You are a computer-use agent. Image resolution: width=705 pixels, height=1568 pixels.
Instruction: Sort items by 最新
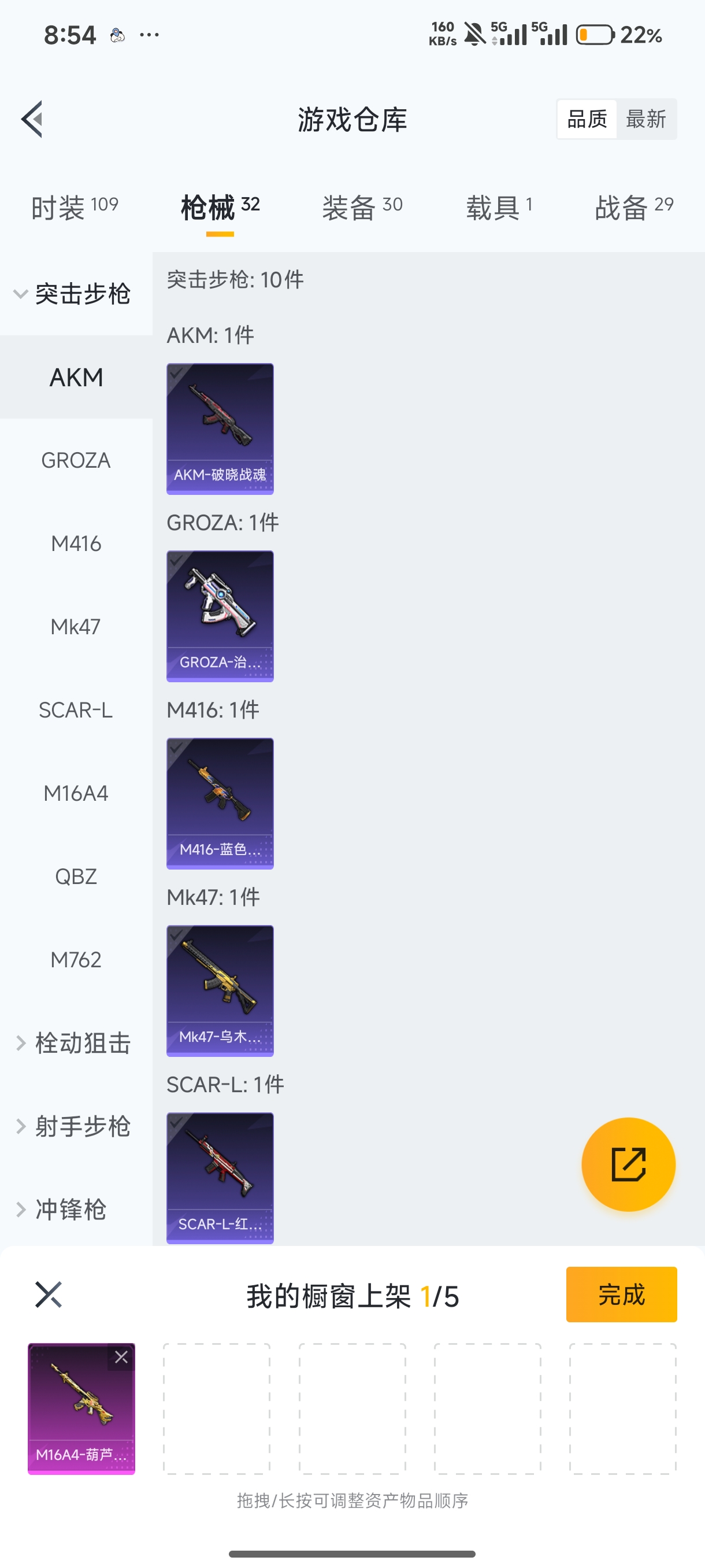[x=645, y=119]
